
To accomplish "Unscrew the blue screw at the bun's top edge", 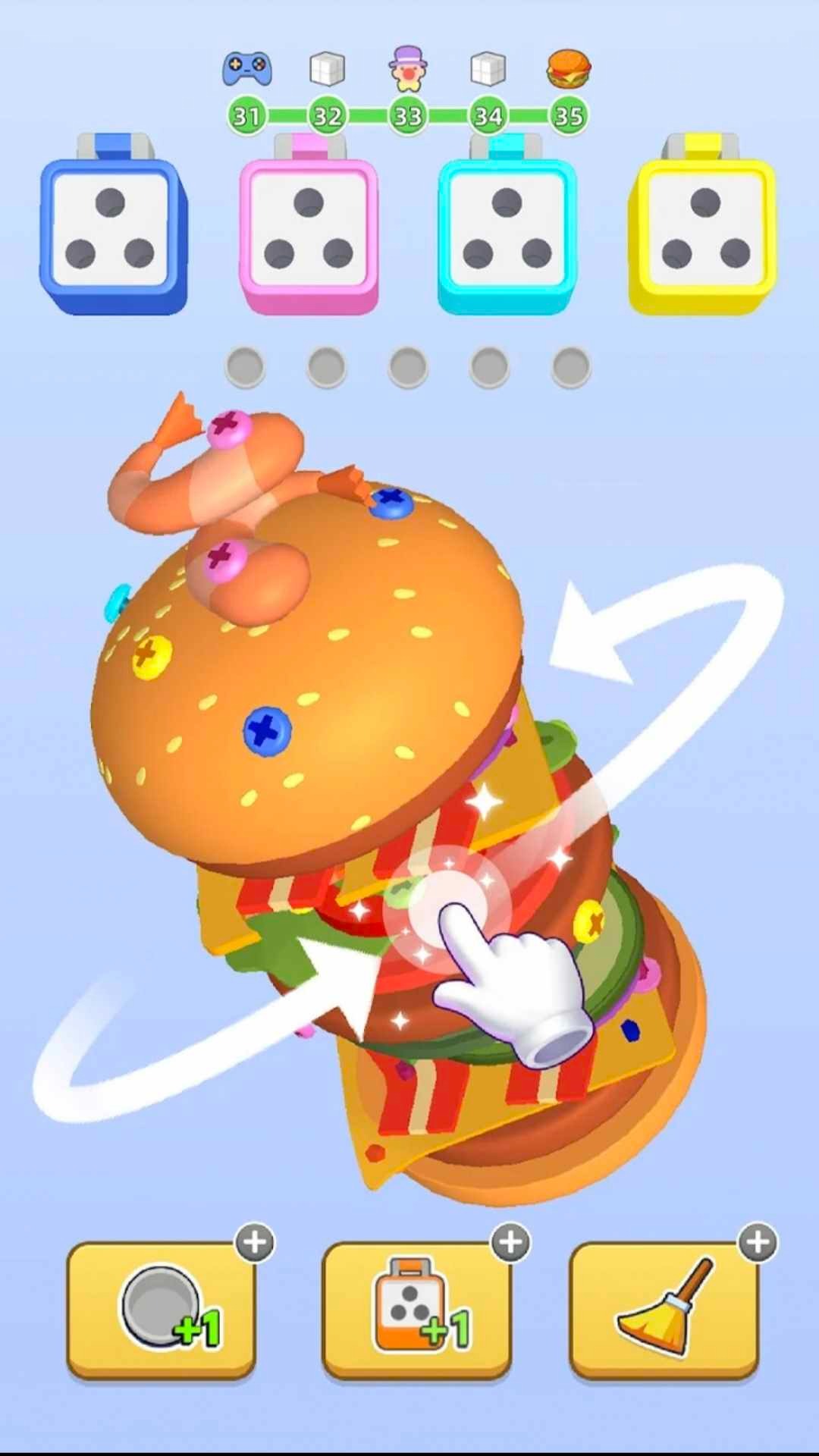I will [391, 501].
